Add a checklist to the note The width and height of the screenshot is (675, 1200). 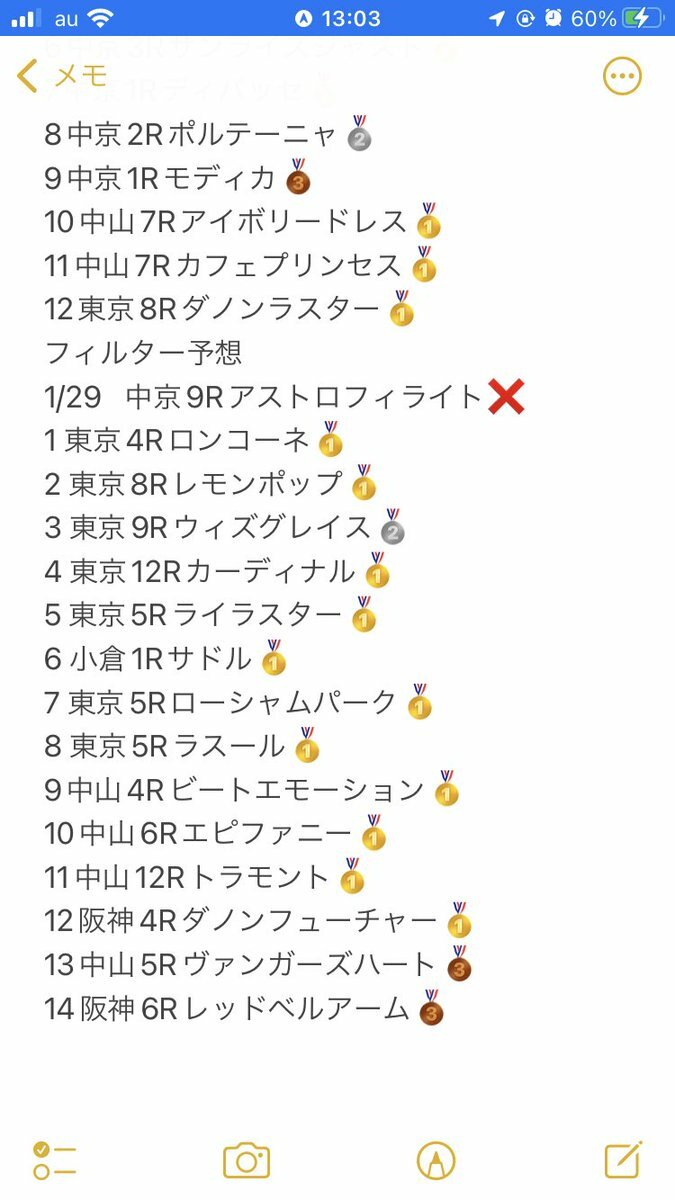(54, 1160)
